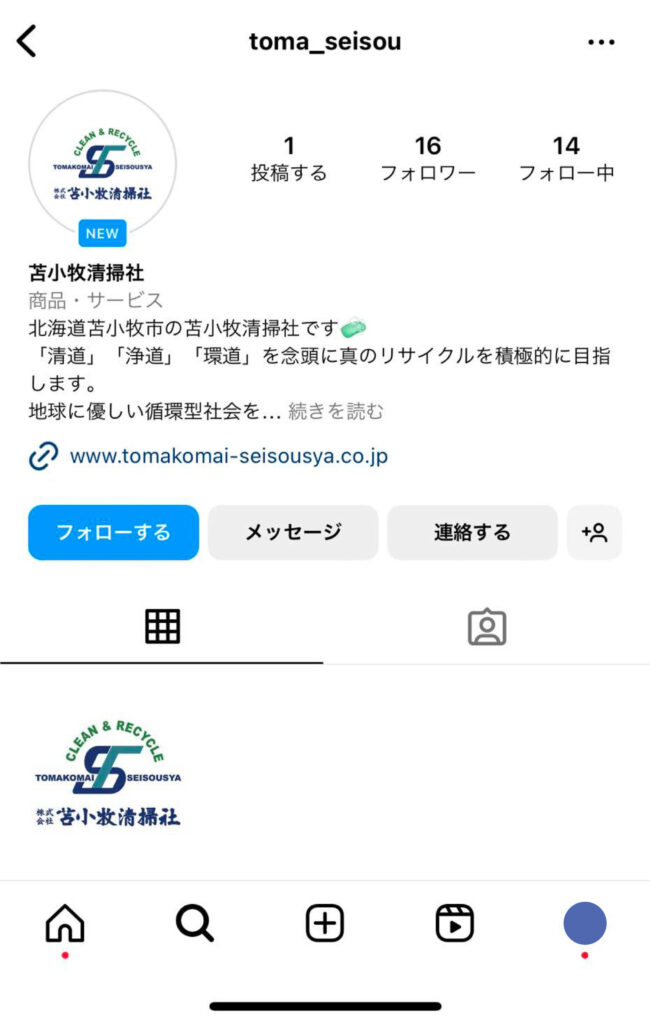Go to the home feed tab
Viewport: 650px width, 1024px height.
[65, 923]
